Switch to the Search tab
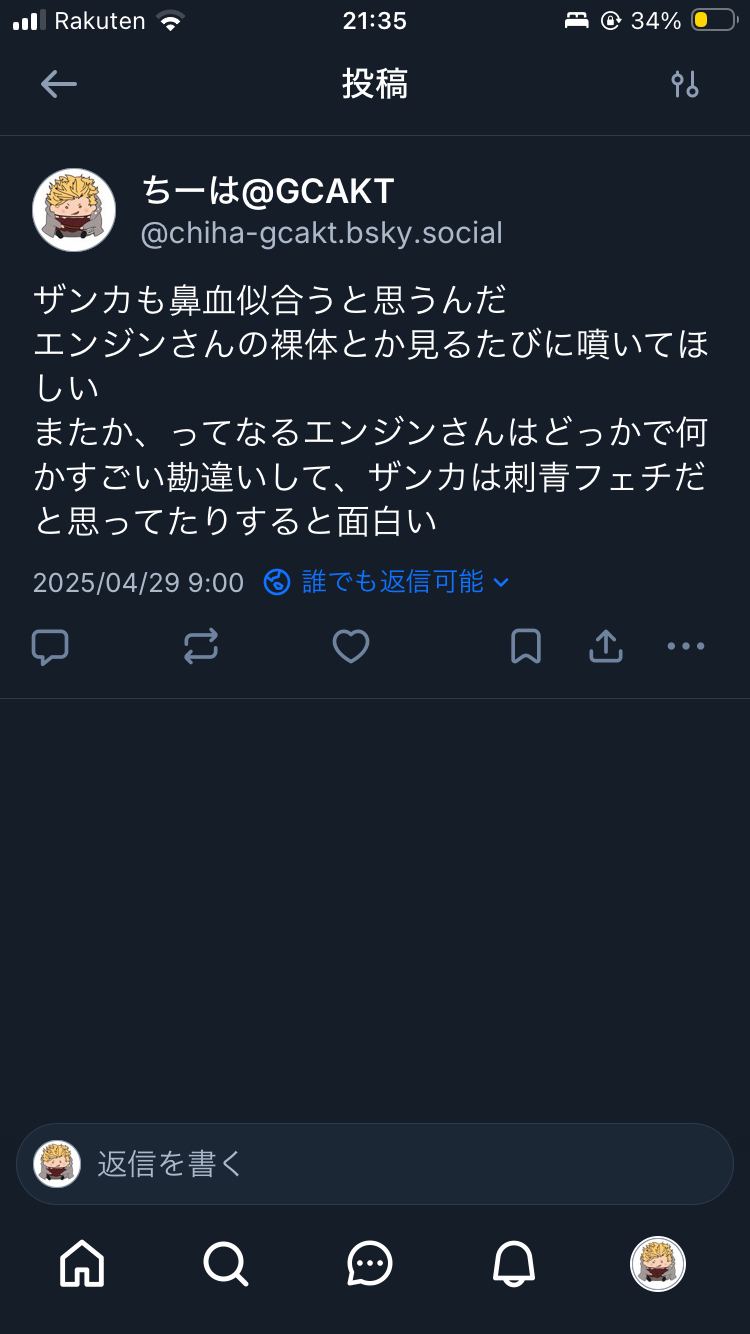750x1334 pixels. click(x=226, y=1264)
